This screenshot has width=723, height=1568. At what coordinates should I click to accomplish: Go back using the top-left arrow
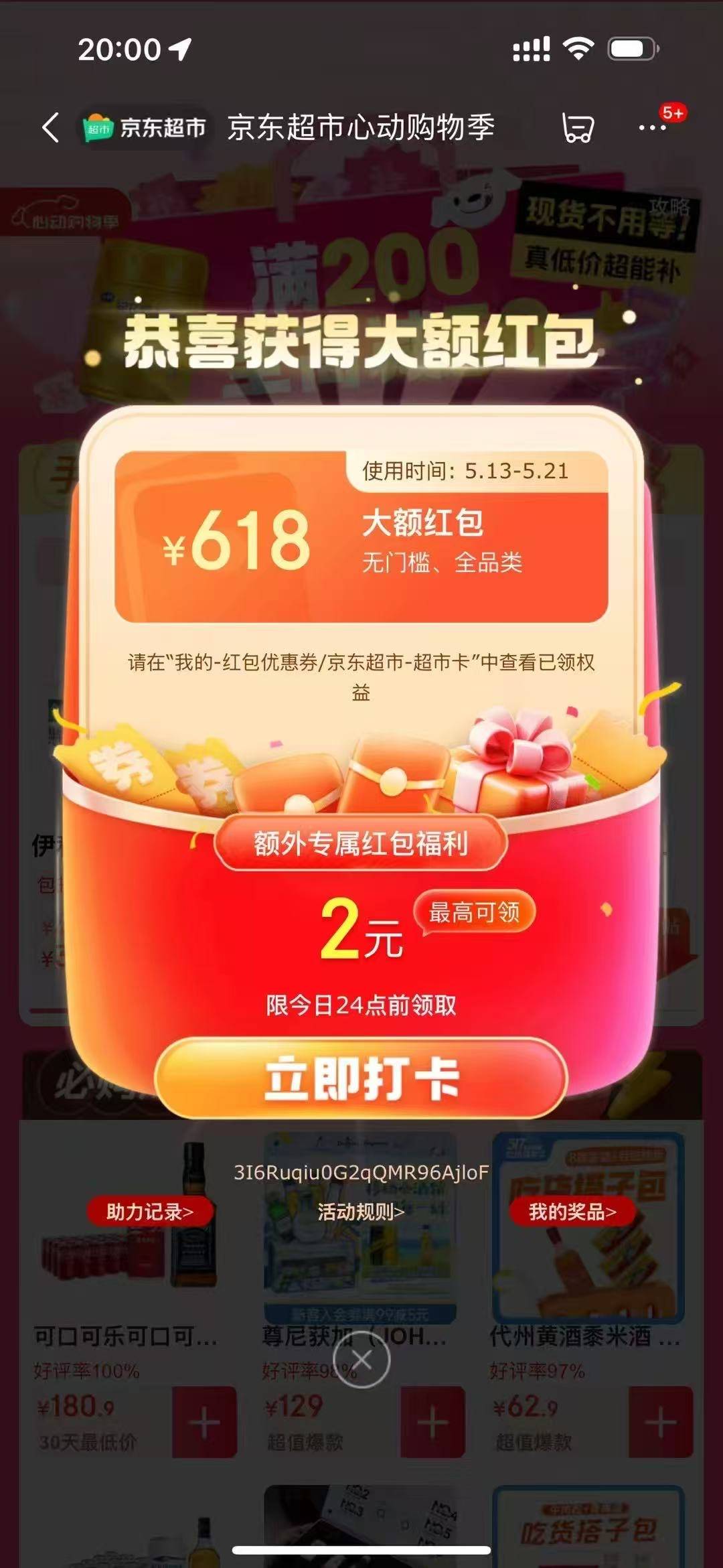(x=50, y=127)
